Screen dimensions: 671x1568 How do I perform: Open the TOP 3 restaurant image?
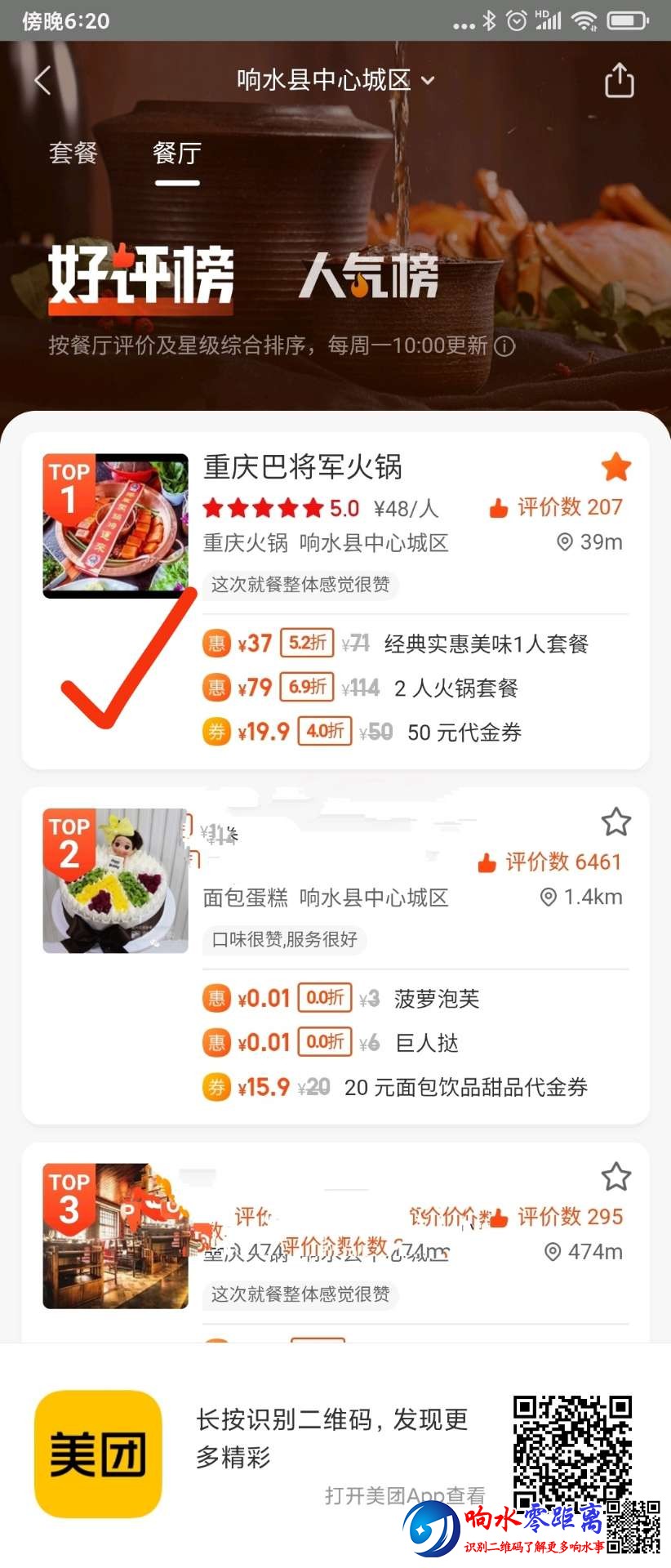115,1235
